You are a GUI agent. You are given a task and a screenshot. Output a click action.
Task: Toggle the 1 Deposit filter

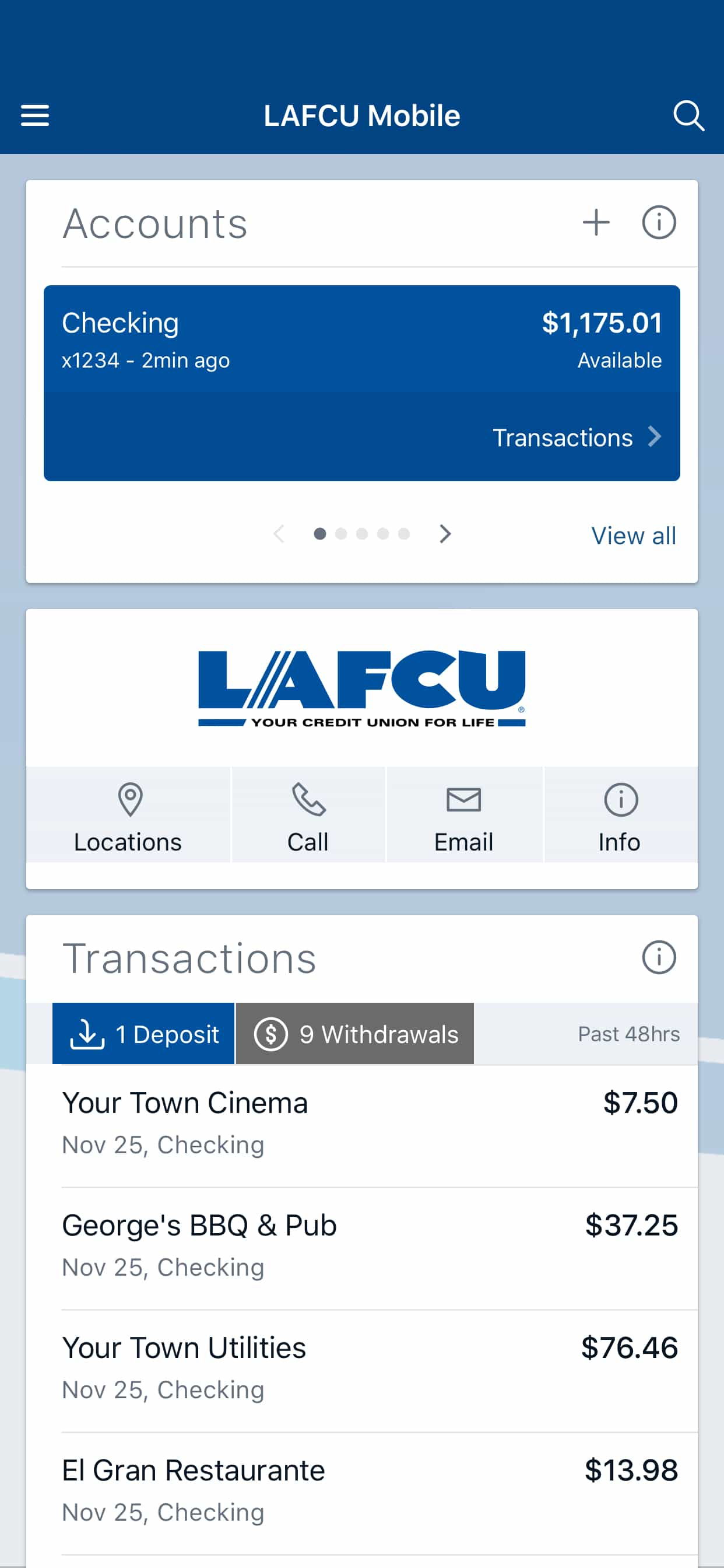[x=143, y=1034]
